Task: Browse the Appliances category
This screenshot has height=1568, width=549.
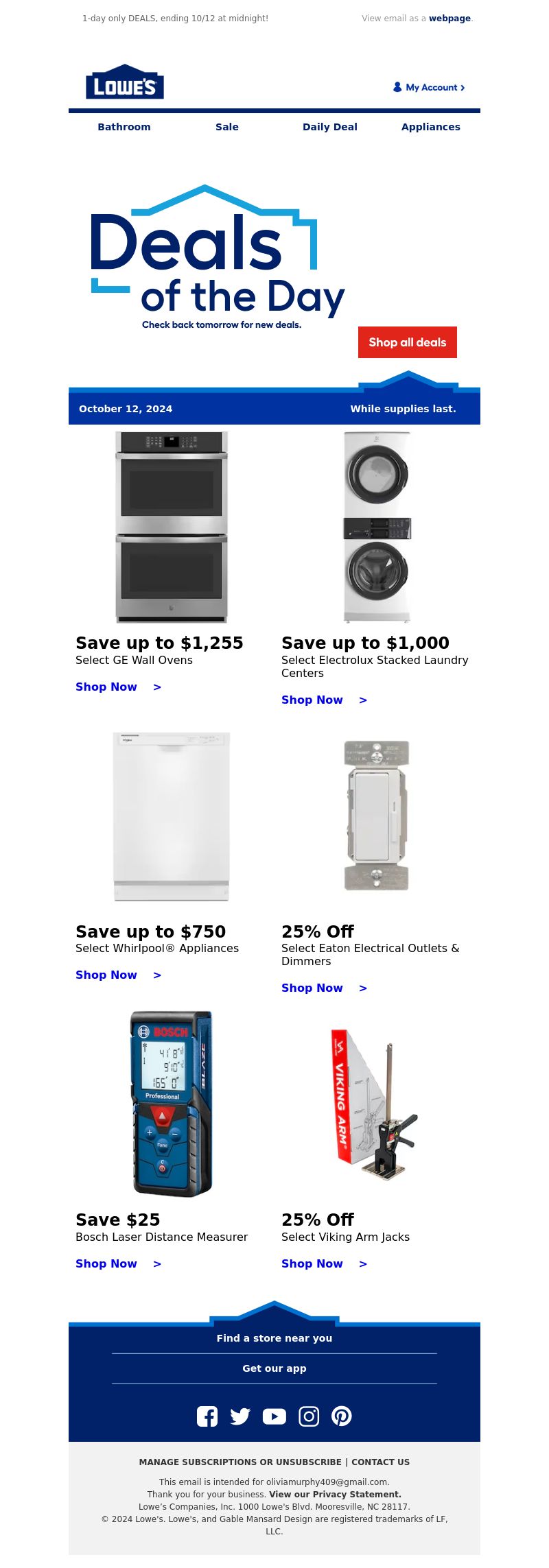Action: click(431, 127)
